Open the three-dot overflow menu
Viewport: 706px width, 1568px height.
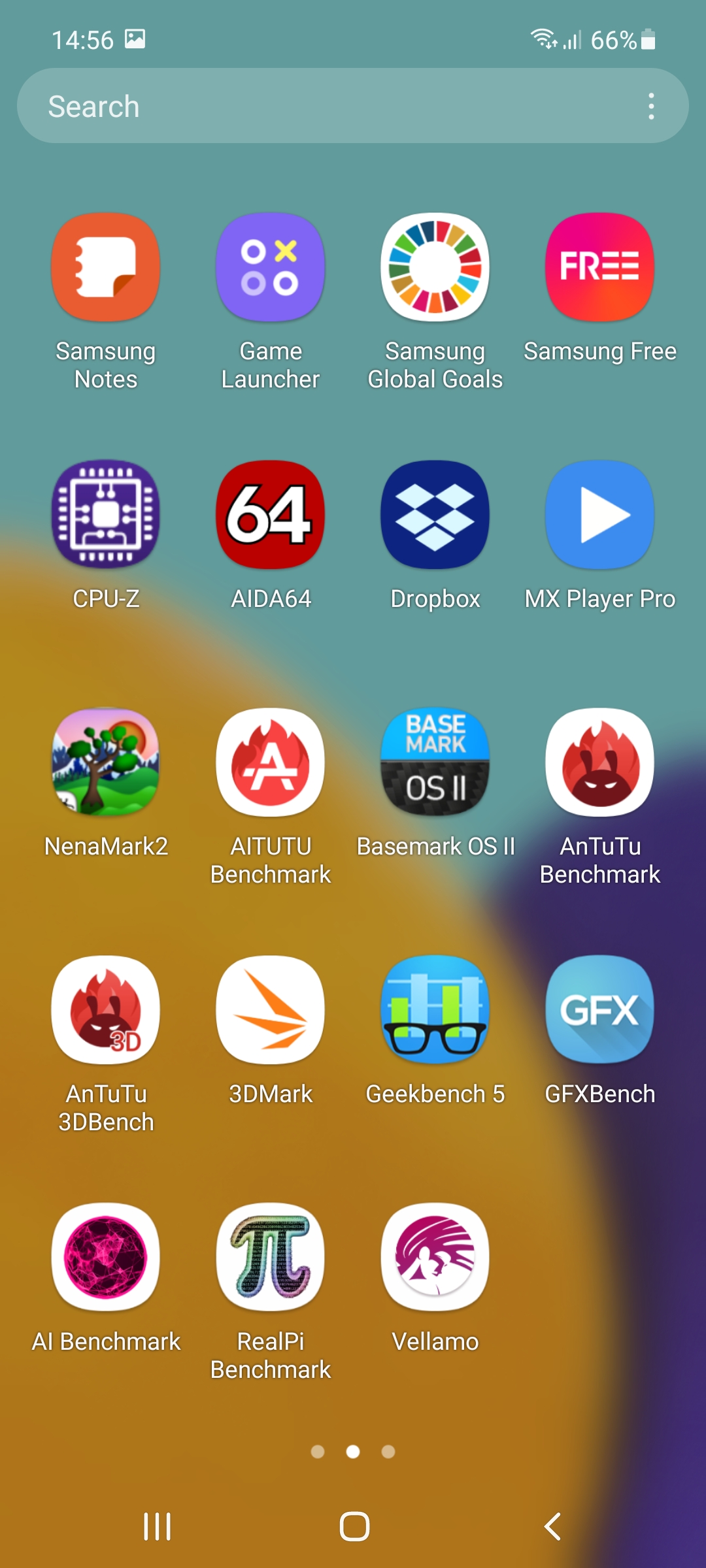(651, 106)
